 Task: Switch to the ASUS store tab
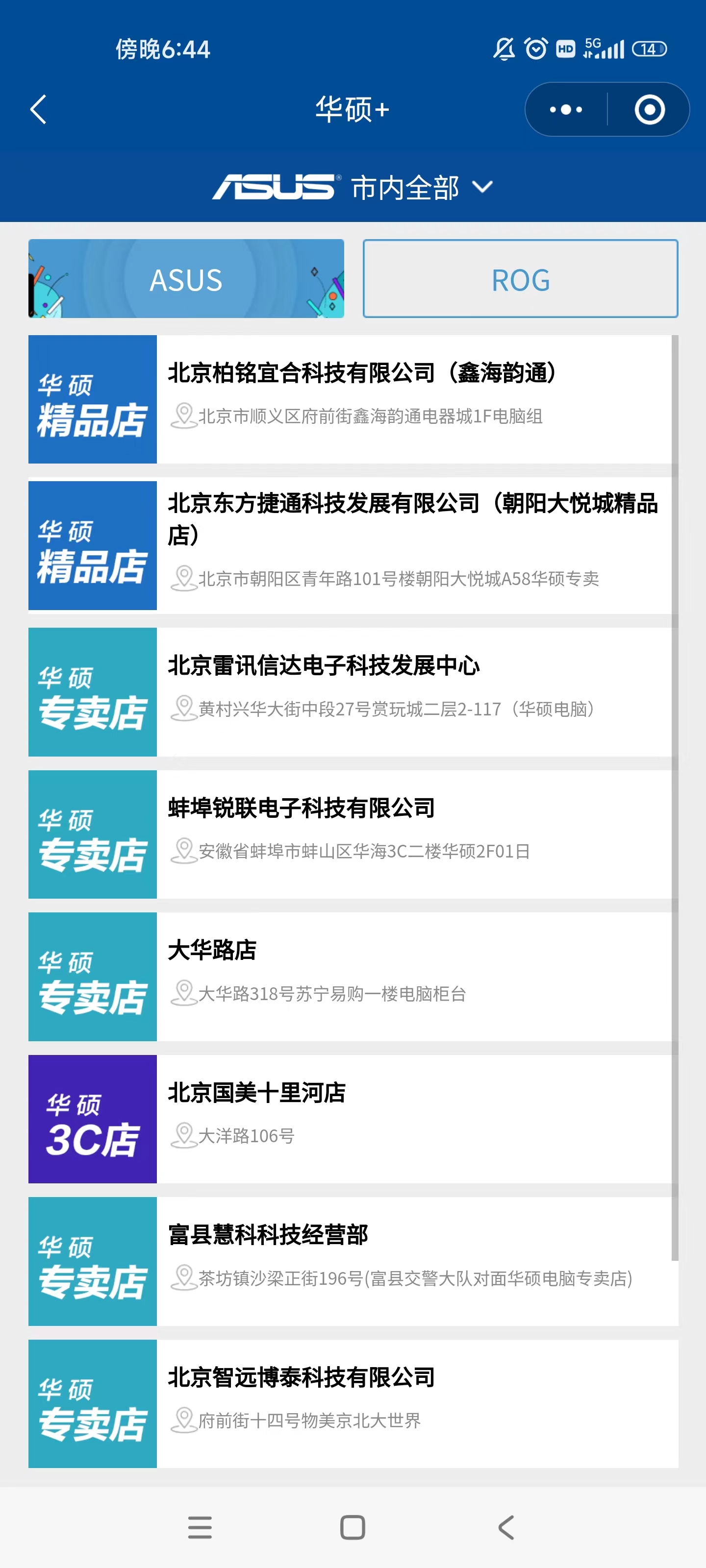pyautogui.click(x=186, y=279)
